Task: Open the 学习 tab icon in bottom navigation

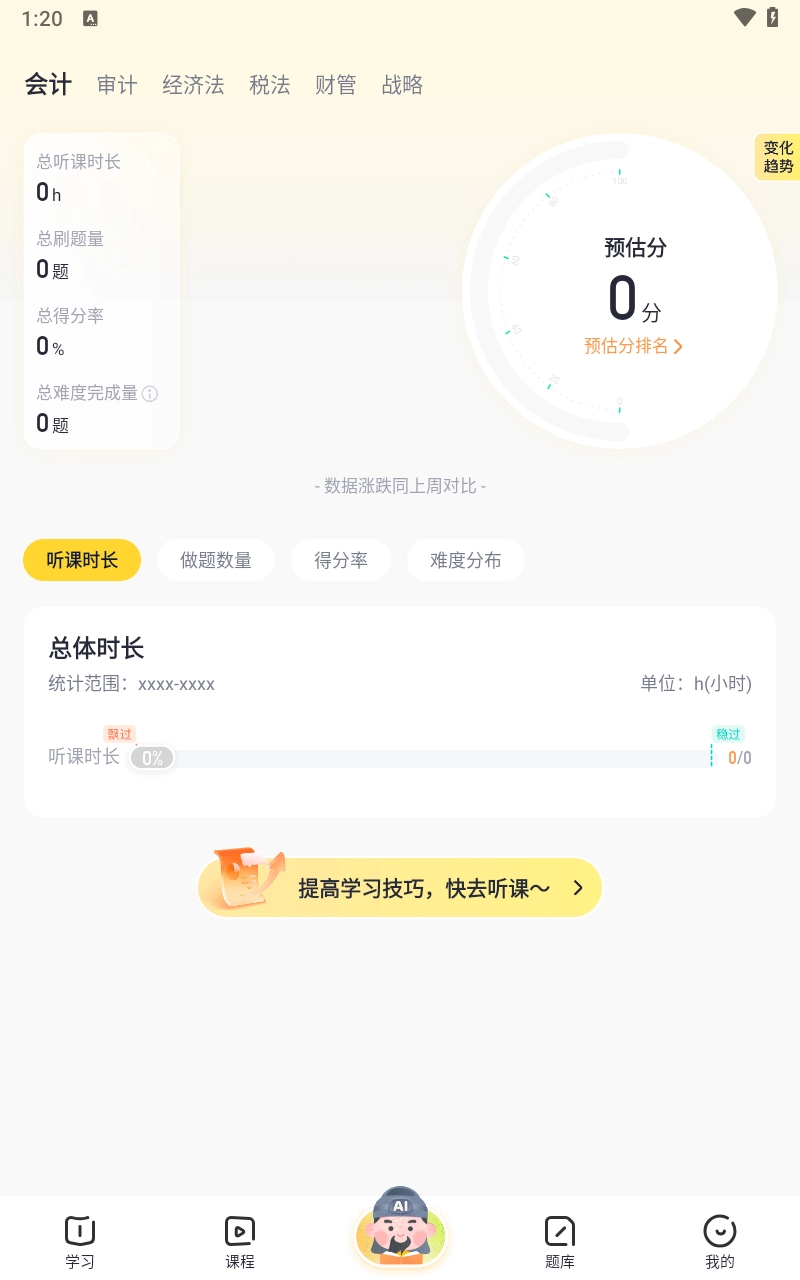Action: (80, 1232)
